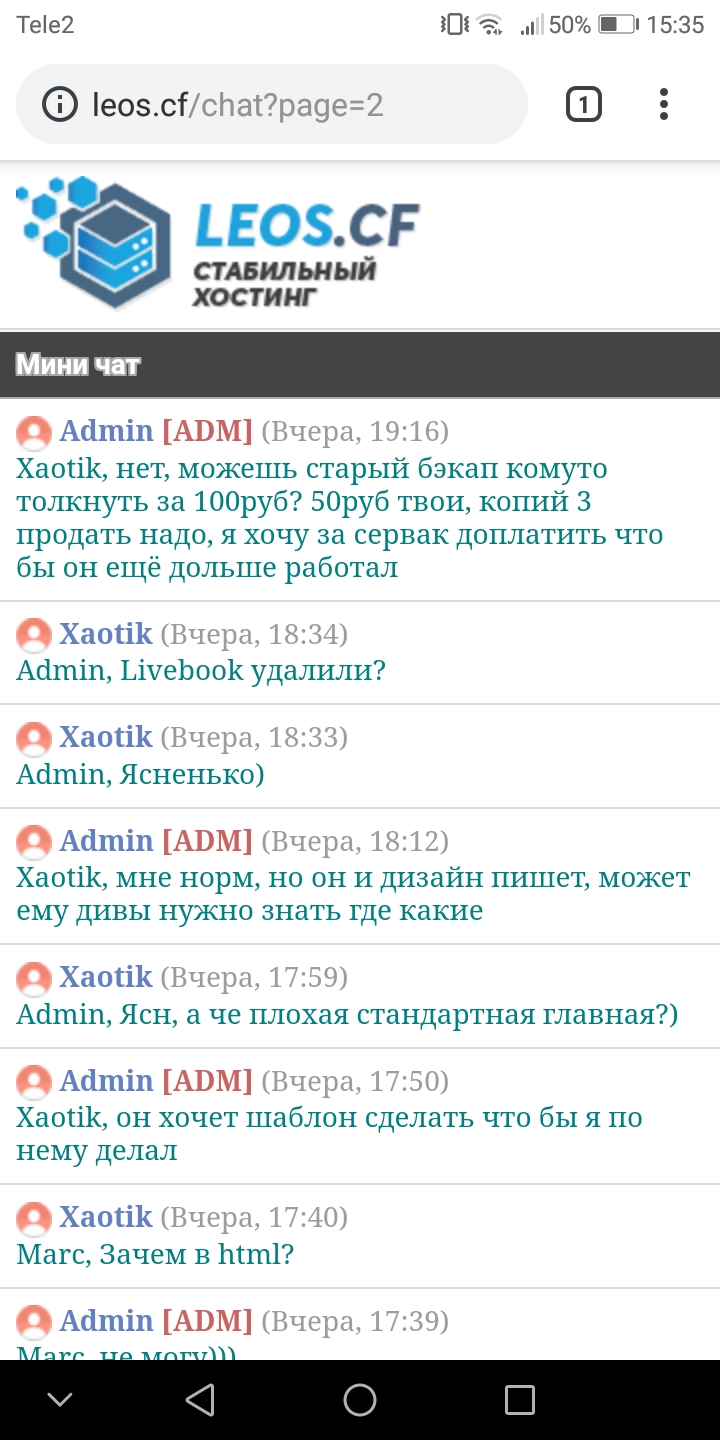Hide the navigation bar with the down chevron

[60, 1400]
